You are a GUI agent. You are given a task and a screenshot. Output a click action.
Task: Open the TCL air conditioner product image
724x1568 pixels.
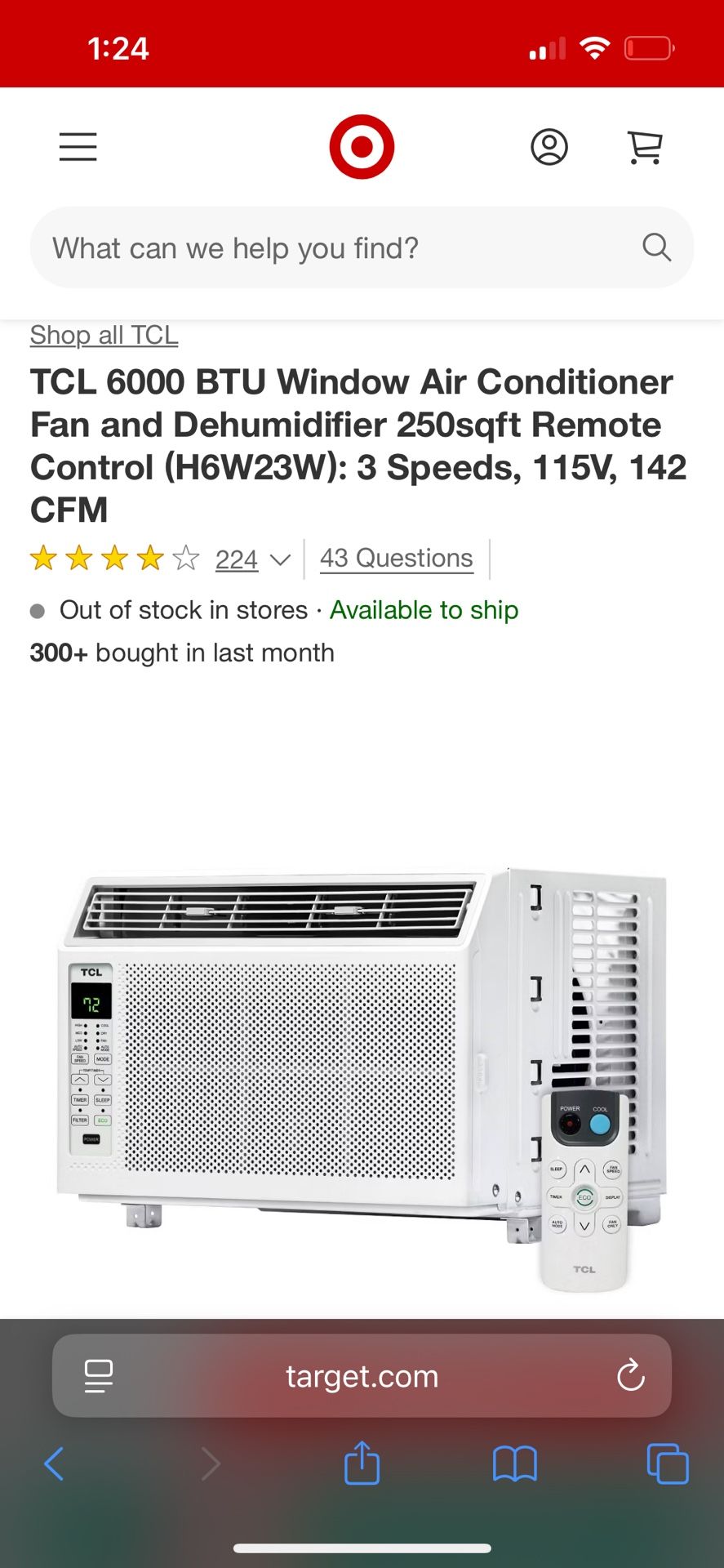362,1078
